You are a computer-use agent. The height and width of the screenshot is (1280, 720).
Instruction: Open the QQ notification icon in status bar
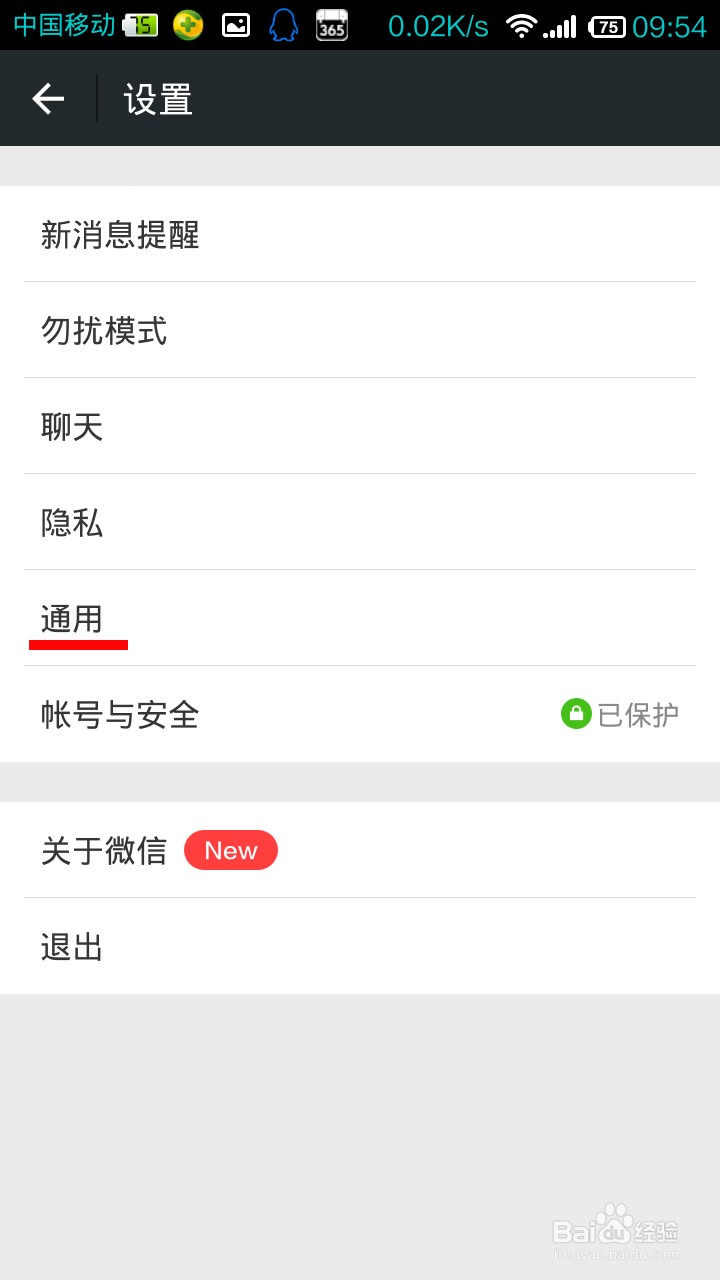(x=283, y=26)
